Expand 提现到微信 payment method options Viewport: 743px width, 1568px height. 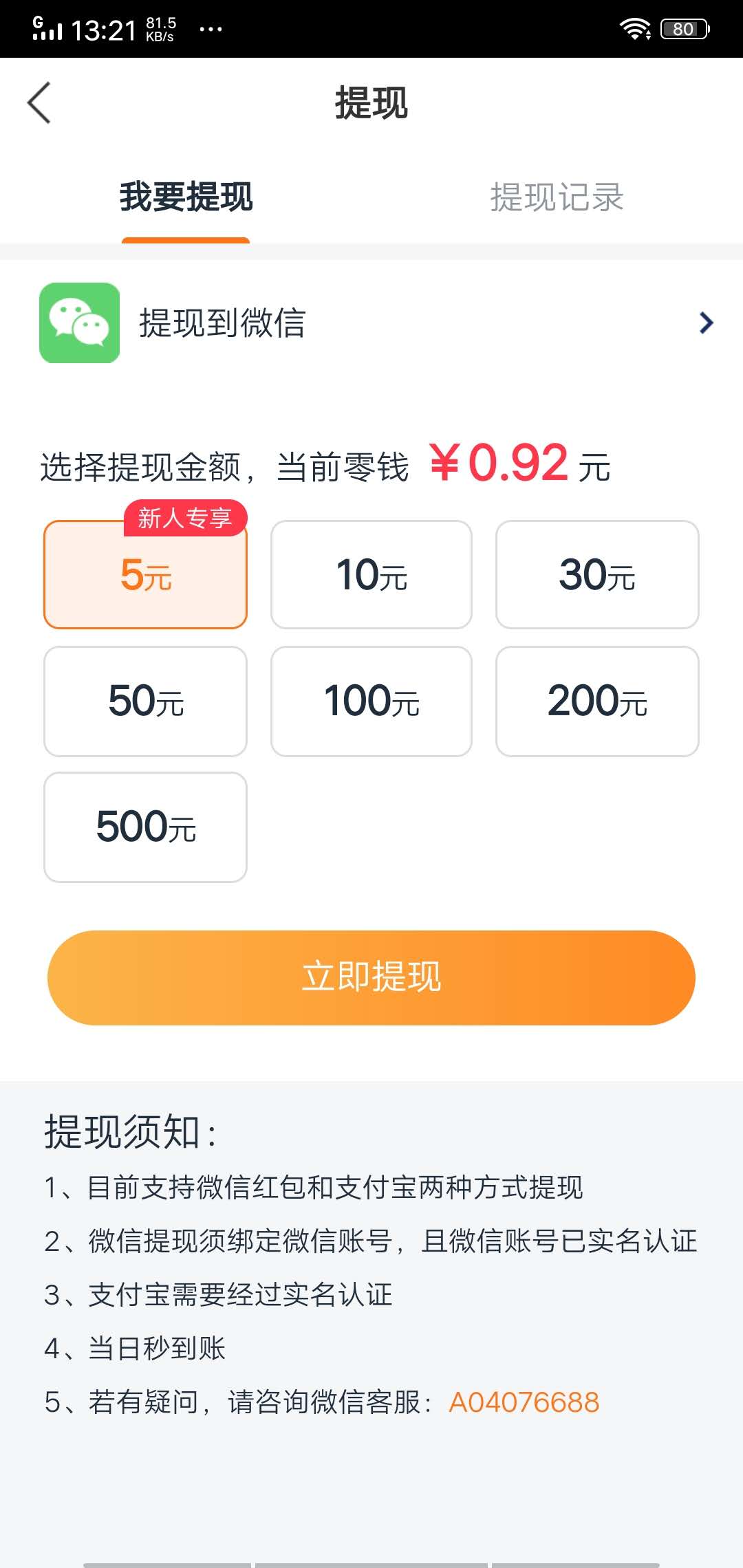371,323
